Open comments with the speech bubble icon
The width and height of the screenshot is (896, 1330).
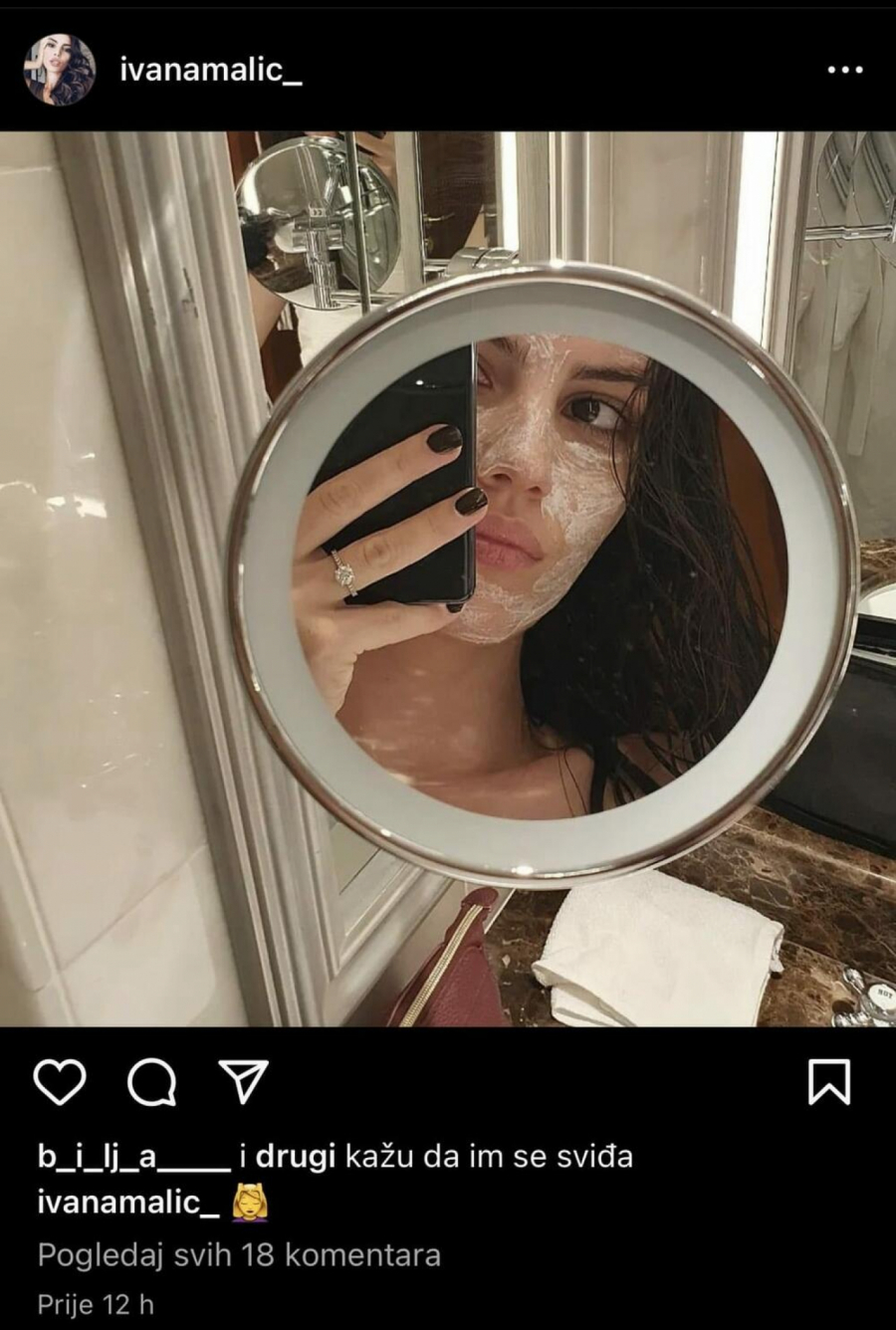152,1082
